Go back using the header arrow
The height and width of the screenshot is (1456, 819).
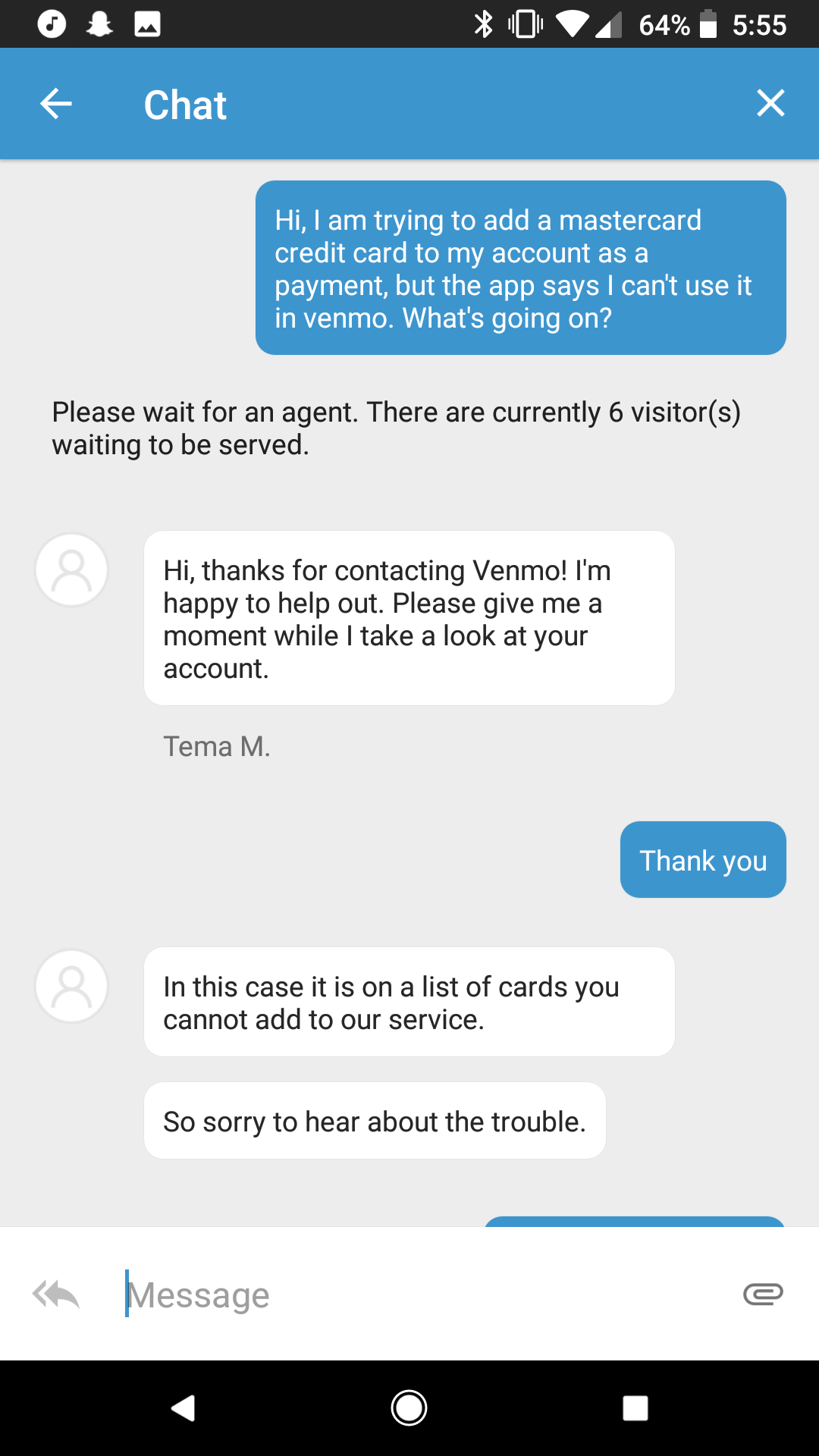pyautogui.click(x=56, y=104)
